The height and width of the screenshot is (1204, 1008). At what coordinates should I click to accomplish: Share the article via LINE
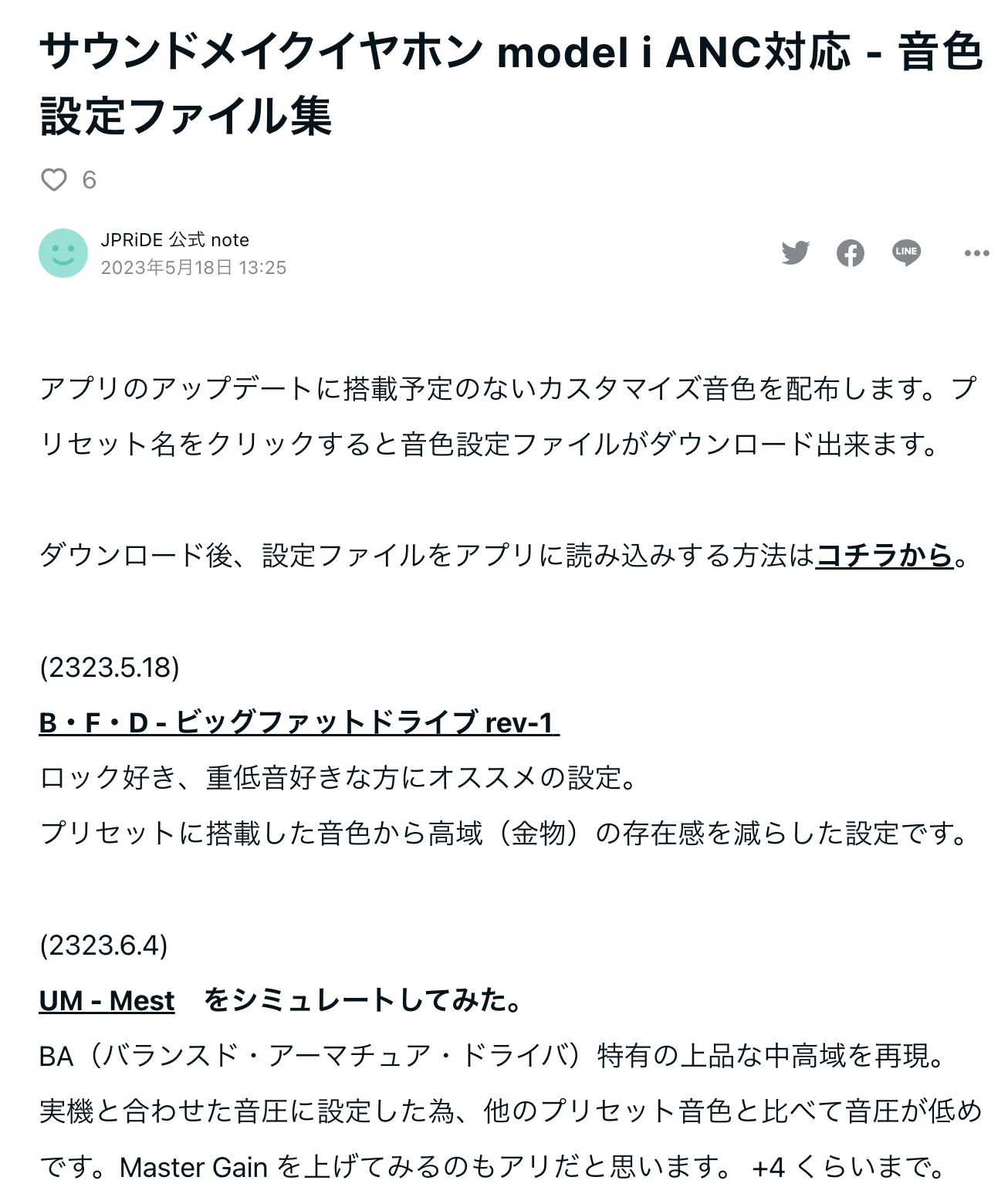pyautogui.click(x=906, y=252)
